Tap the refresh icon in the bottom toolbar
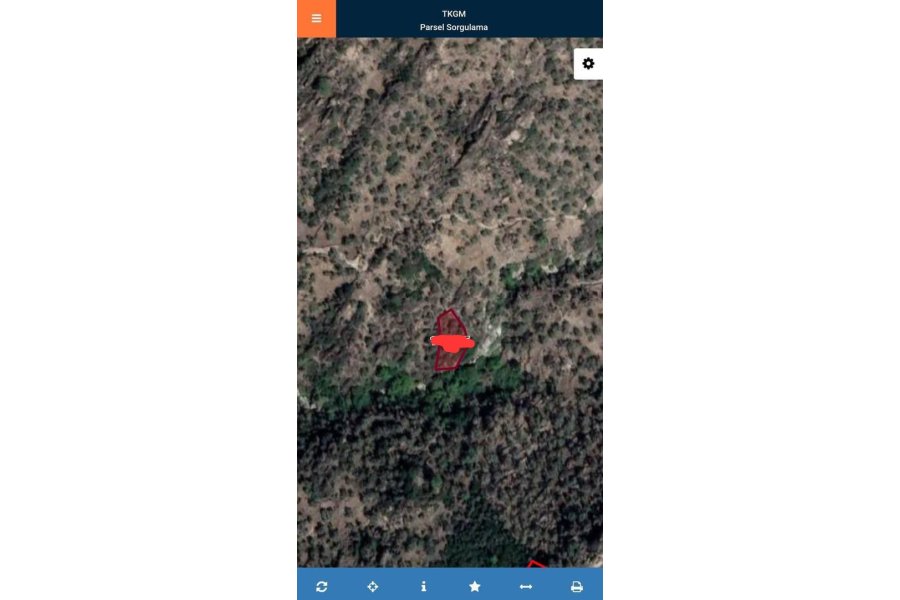 [x=322, y=586]
